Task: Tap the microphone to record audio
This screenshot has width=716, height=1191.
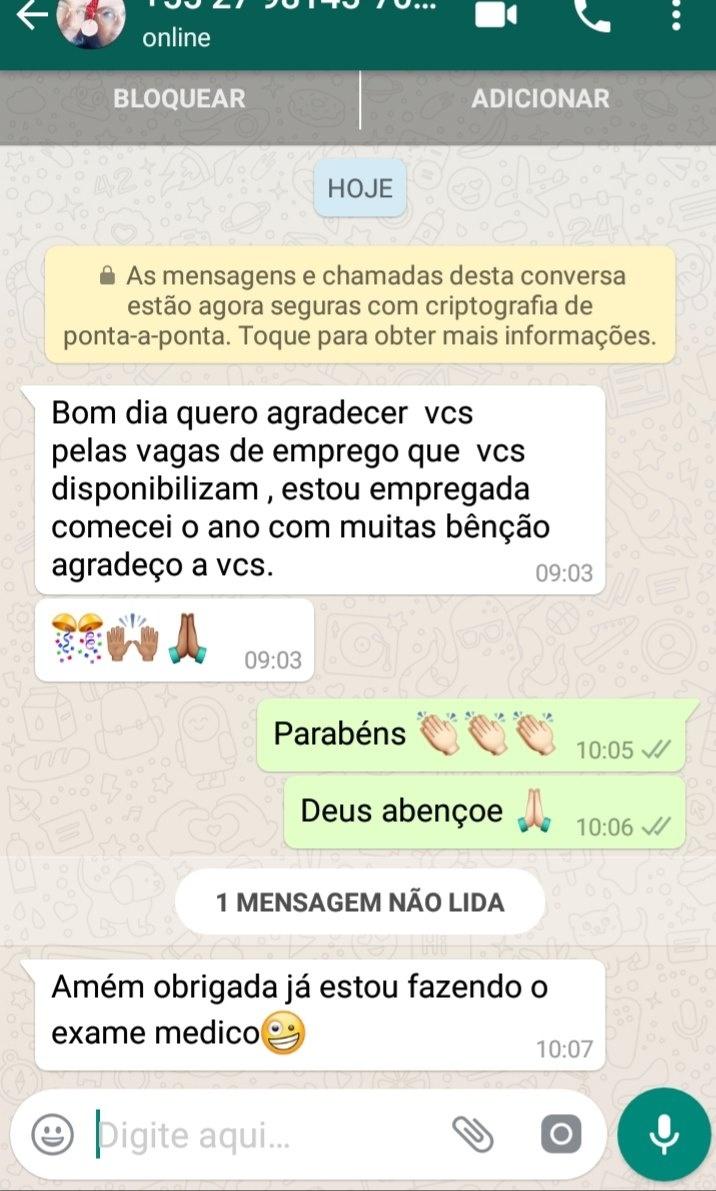Action: tap(663, 1132)
